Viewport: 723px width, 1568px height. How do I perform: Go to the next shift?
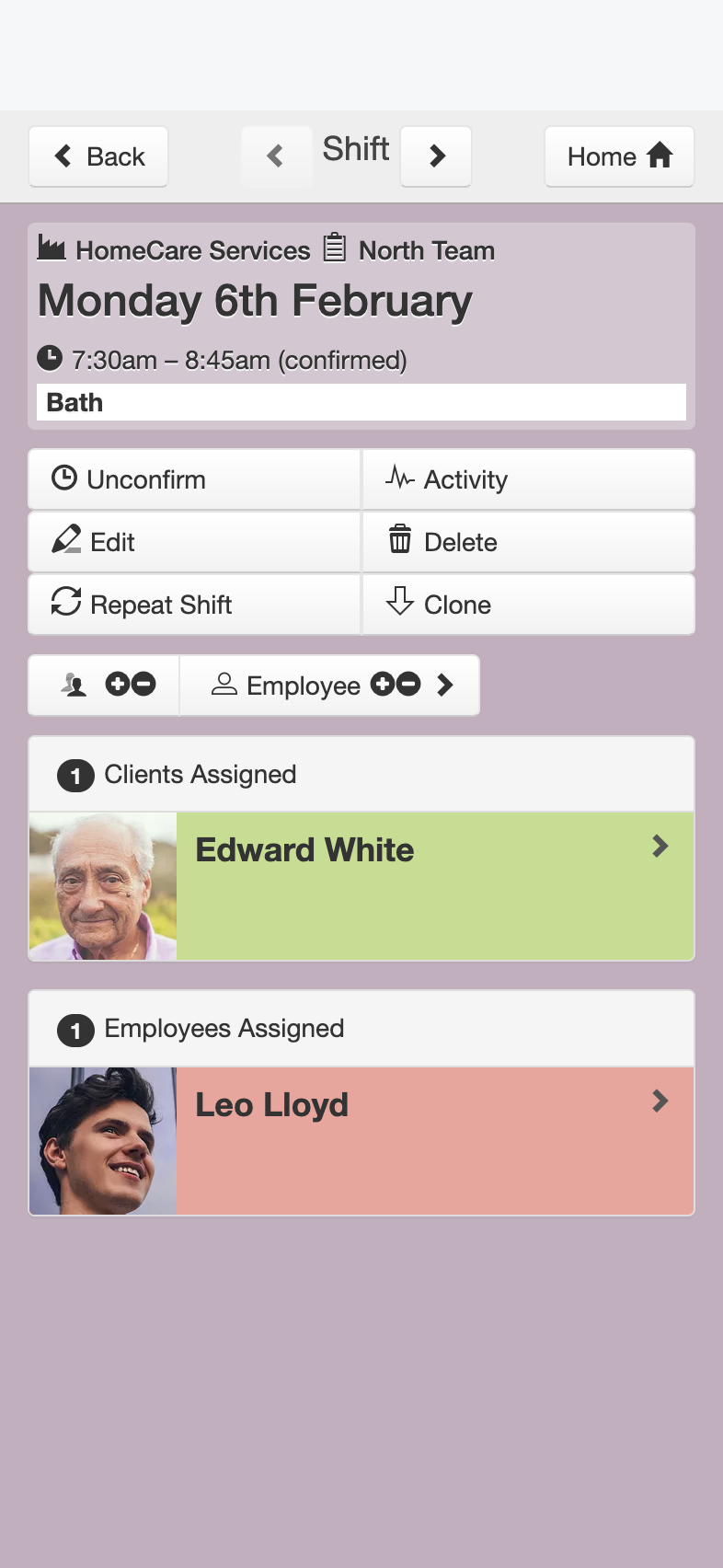click(x=436, y=156)
